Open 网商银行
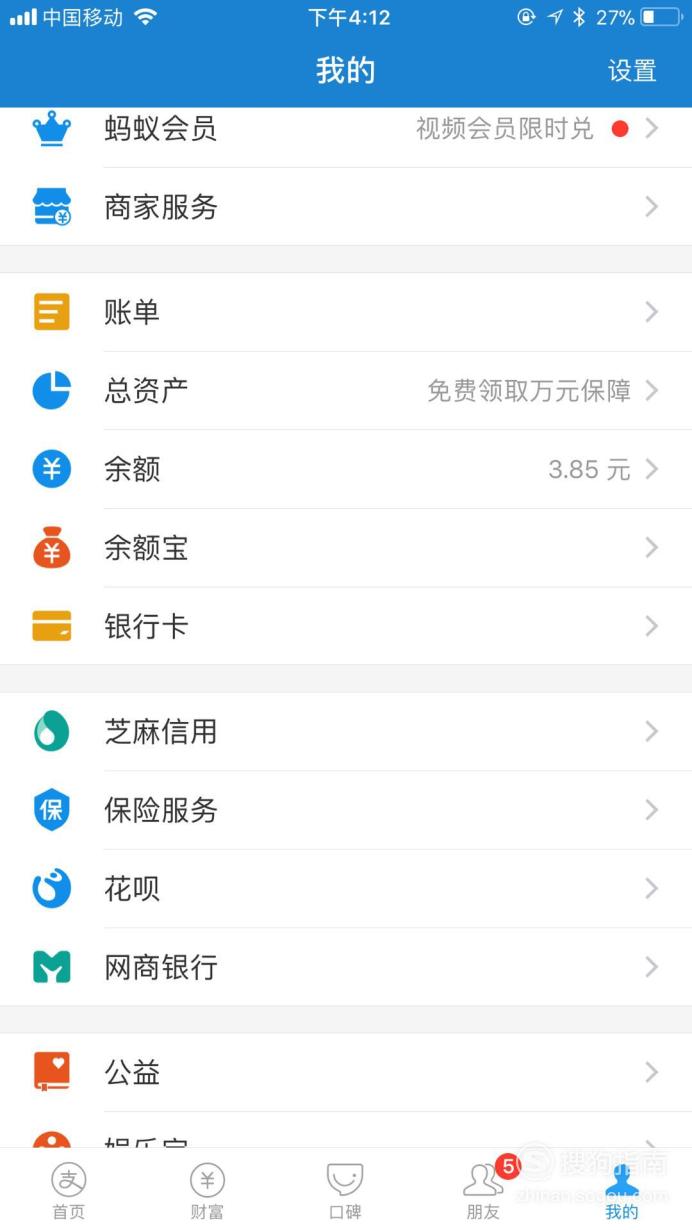692x1230 pixels. pyautogui.click(x=346, y=967)
